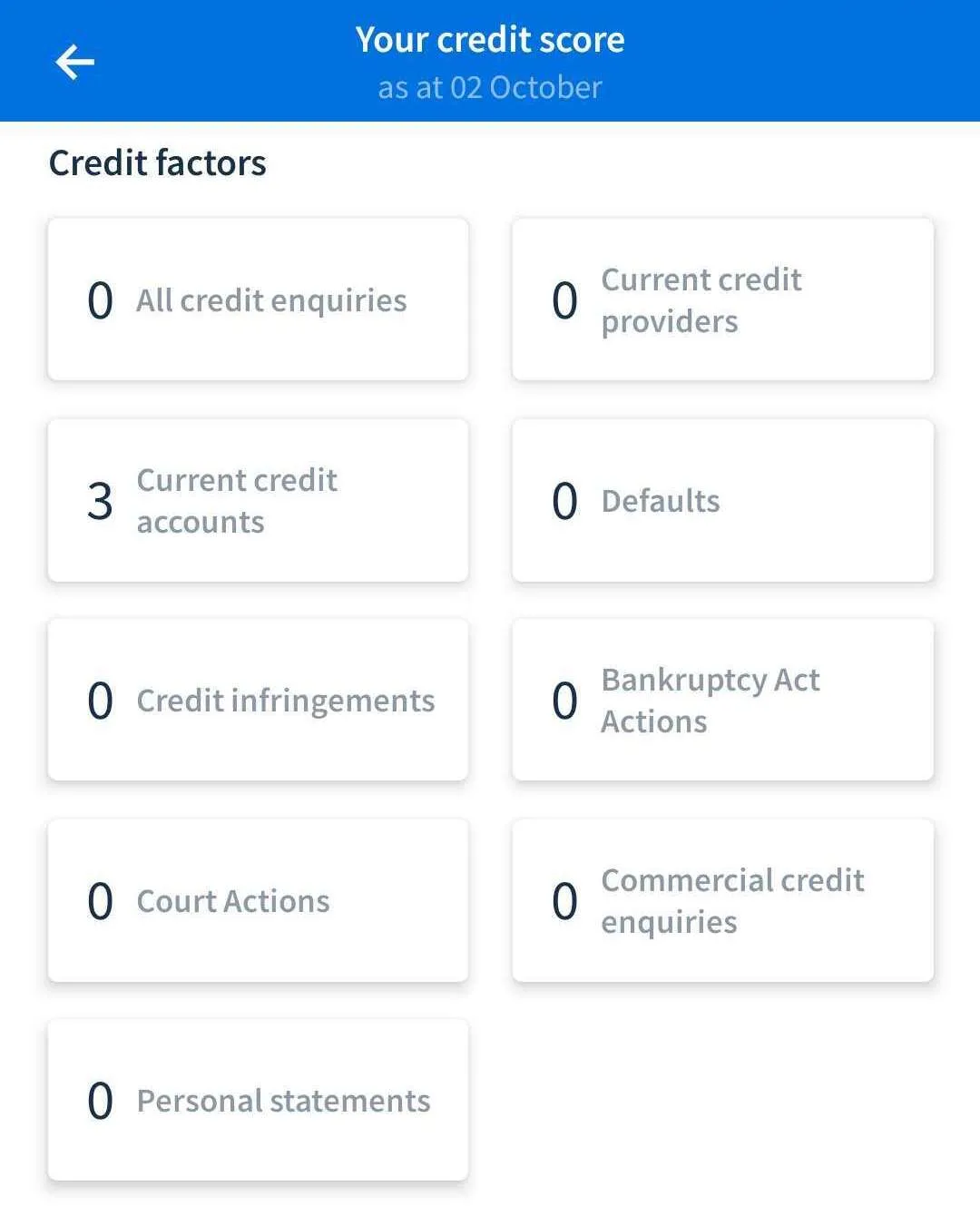Go back using the arrow icon
Screen dimensions: 980x1206
tap(74, 63)
